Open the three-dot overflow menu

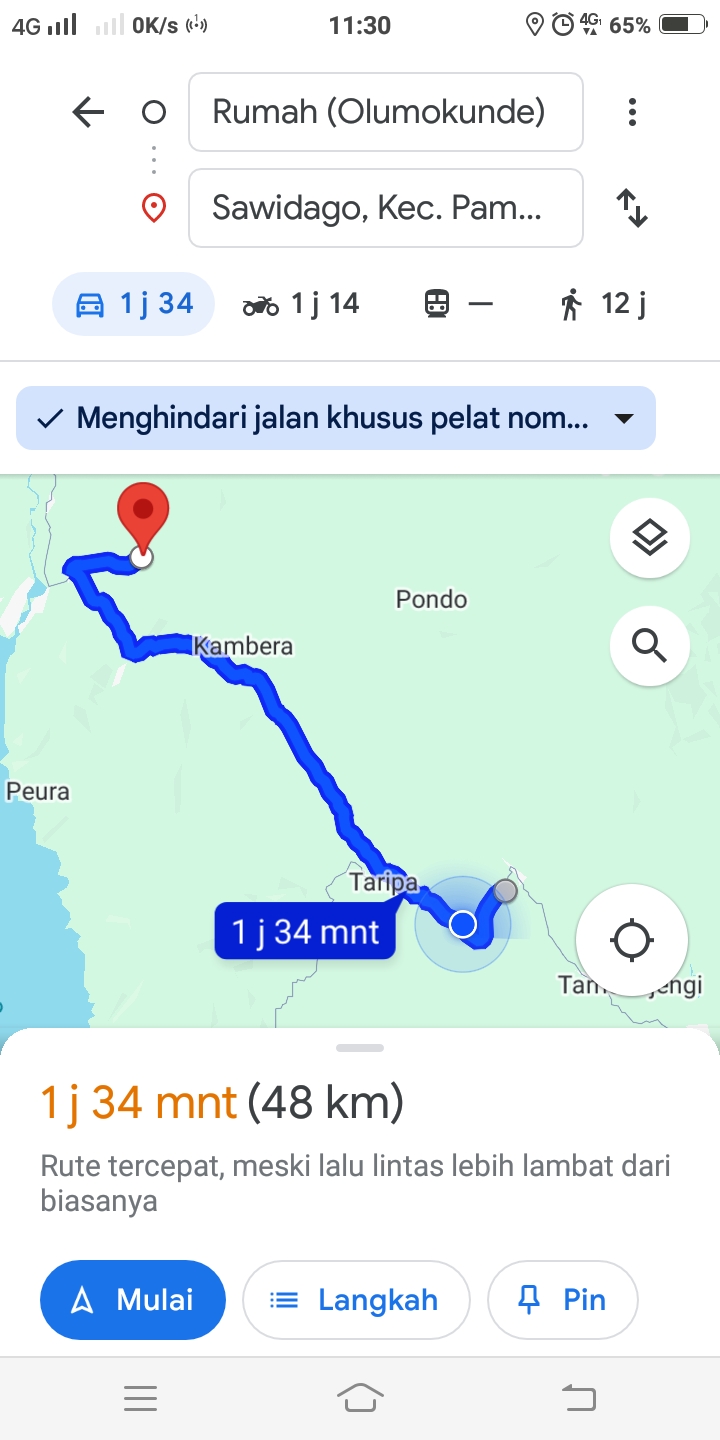point(632,112)
